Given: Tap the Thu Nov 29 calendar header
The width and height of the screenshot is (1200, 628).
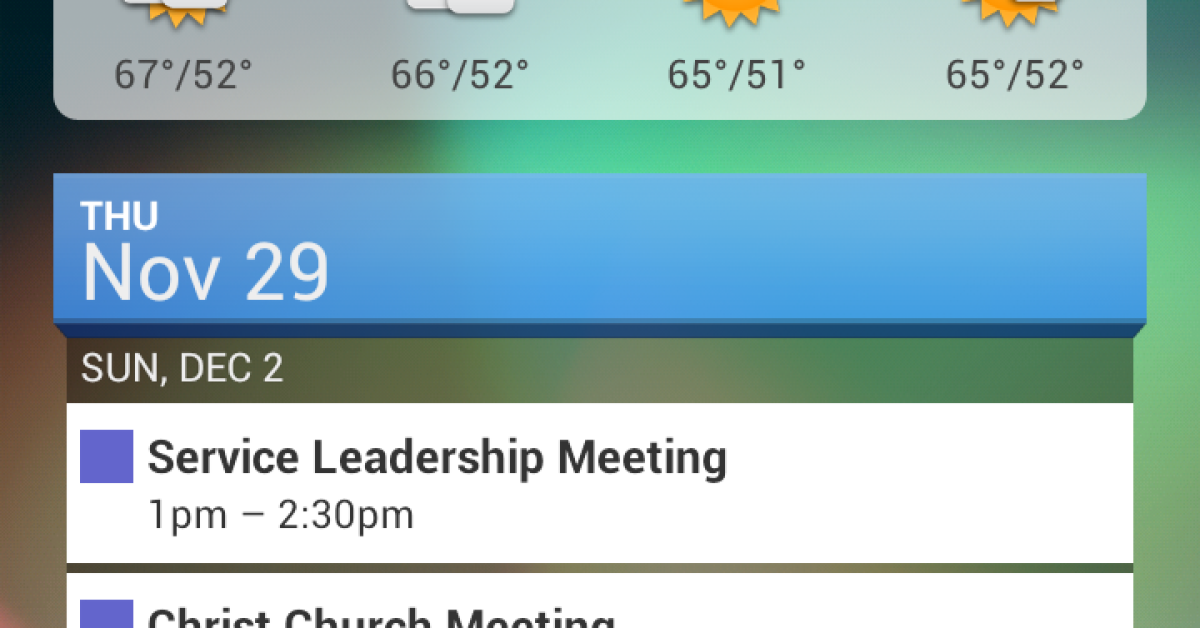Looking at the screenshot, I should pos(598,252).
